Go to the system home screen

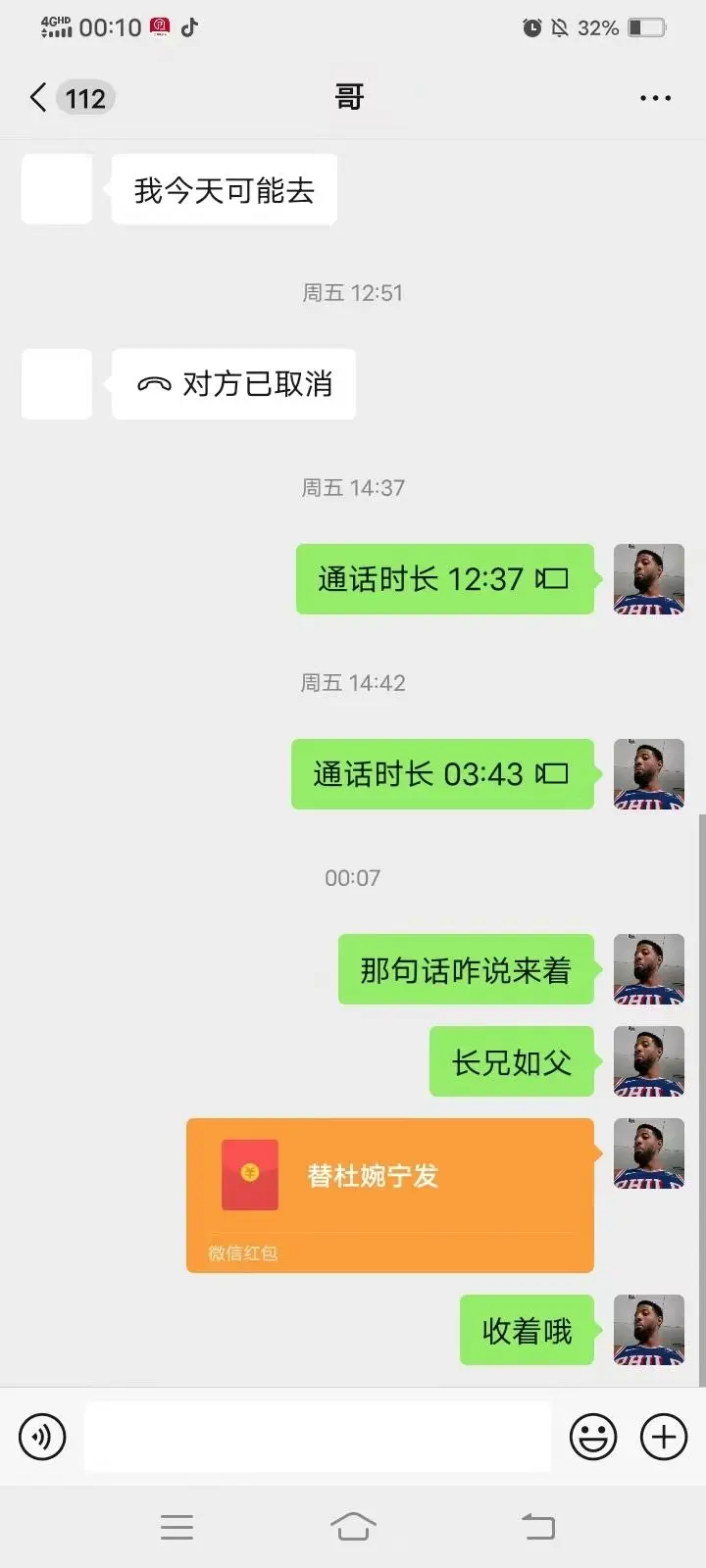[353, 1526]
